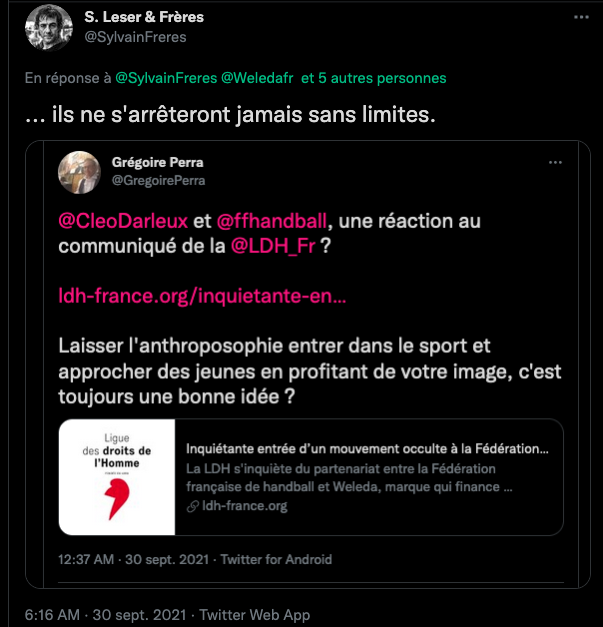The width and height of the screenshot is (603, 627).
Task: Open S. Leser & Frères profile picture
Action: pos(48,28)
